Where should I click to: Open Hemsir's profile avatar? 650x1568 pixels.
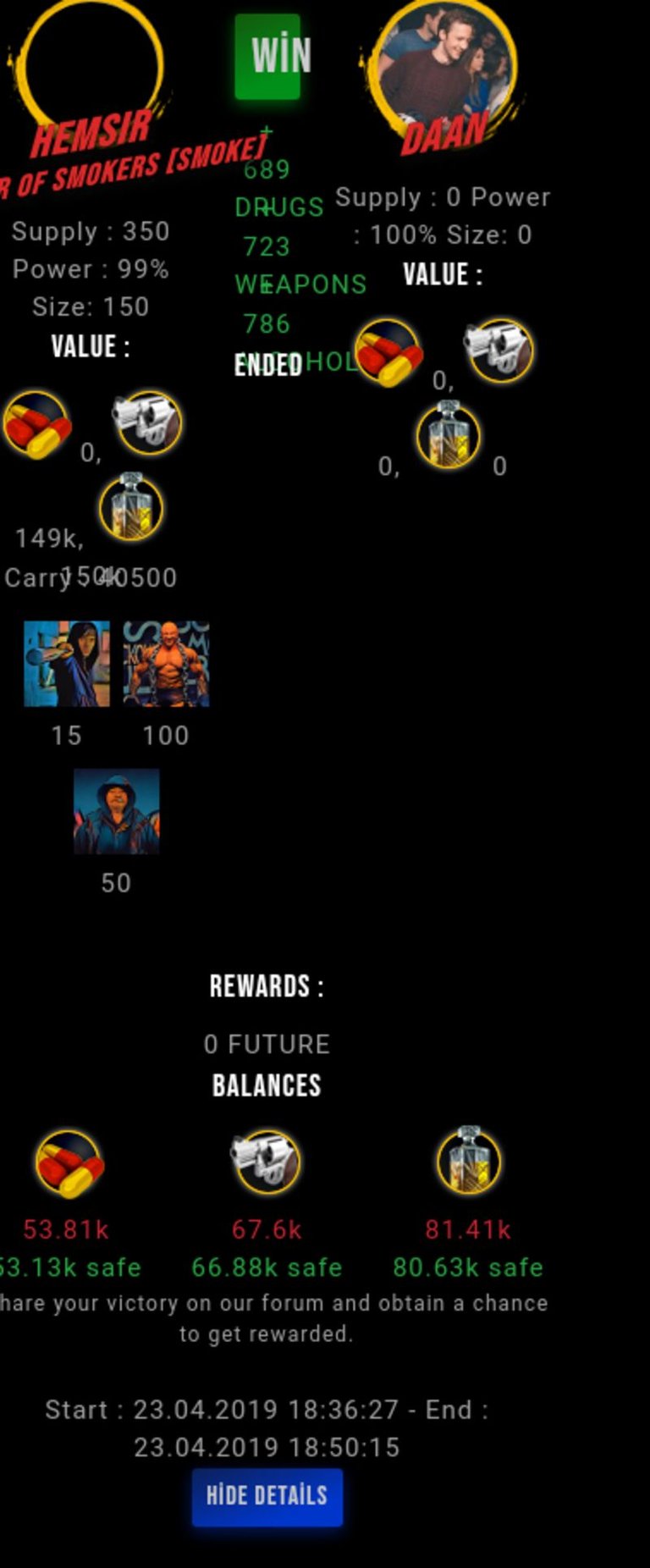click(89, 63)
